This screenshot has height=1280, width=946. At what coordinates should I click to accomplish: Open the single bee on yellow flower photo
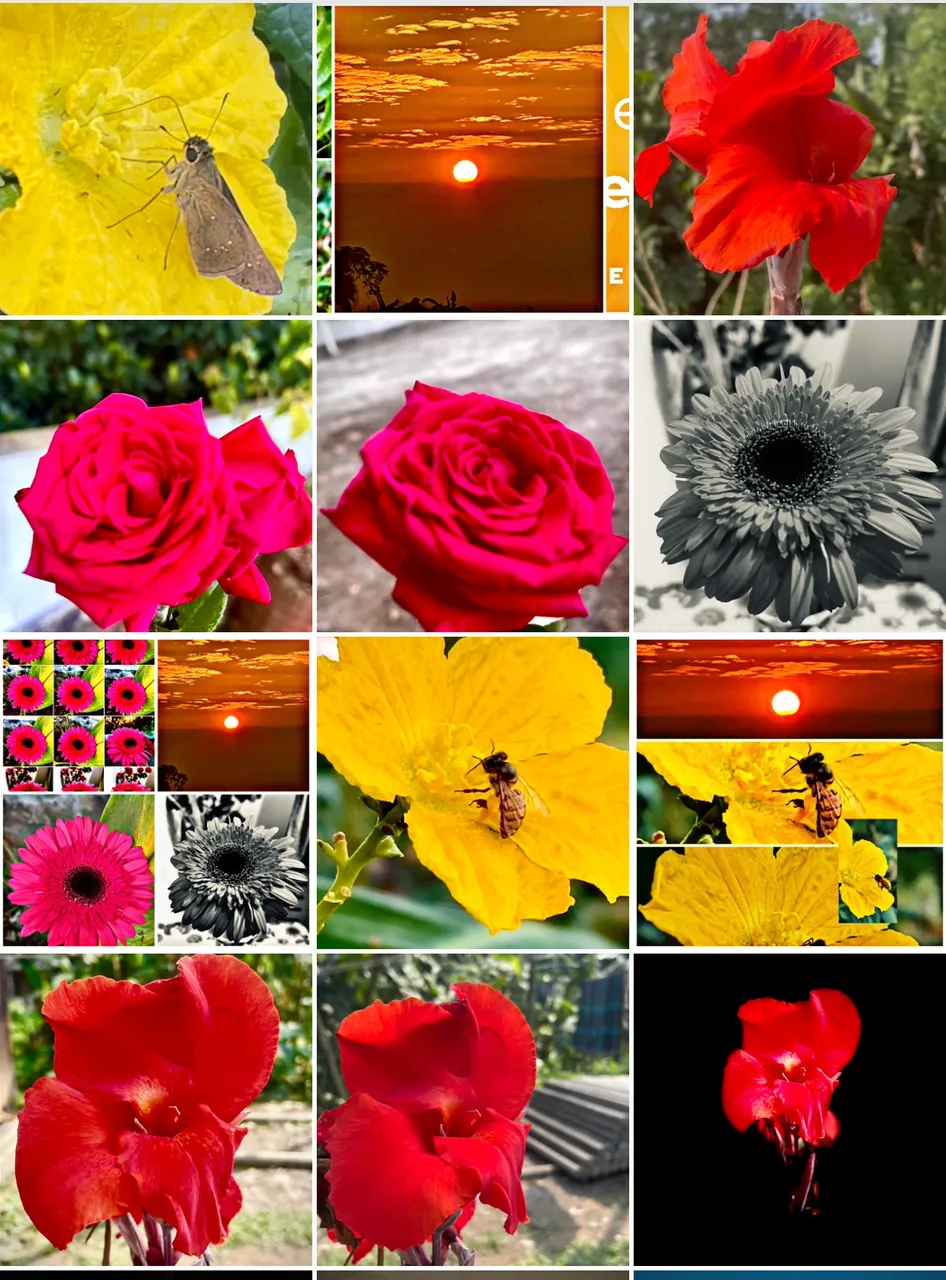(472, 792)
